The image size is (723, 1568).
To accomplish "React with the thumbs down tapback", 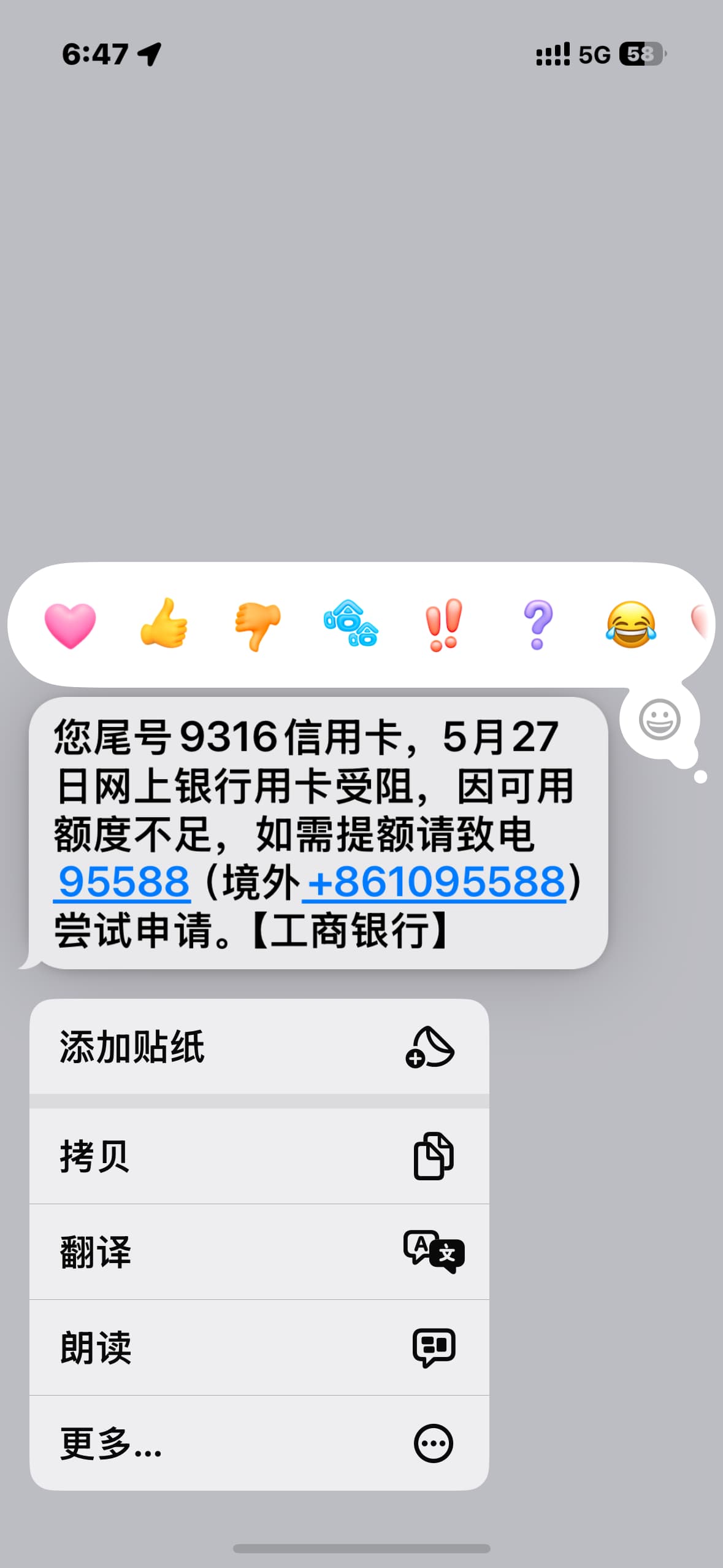I will click(x=258, y=626).
